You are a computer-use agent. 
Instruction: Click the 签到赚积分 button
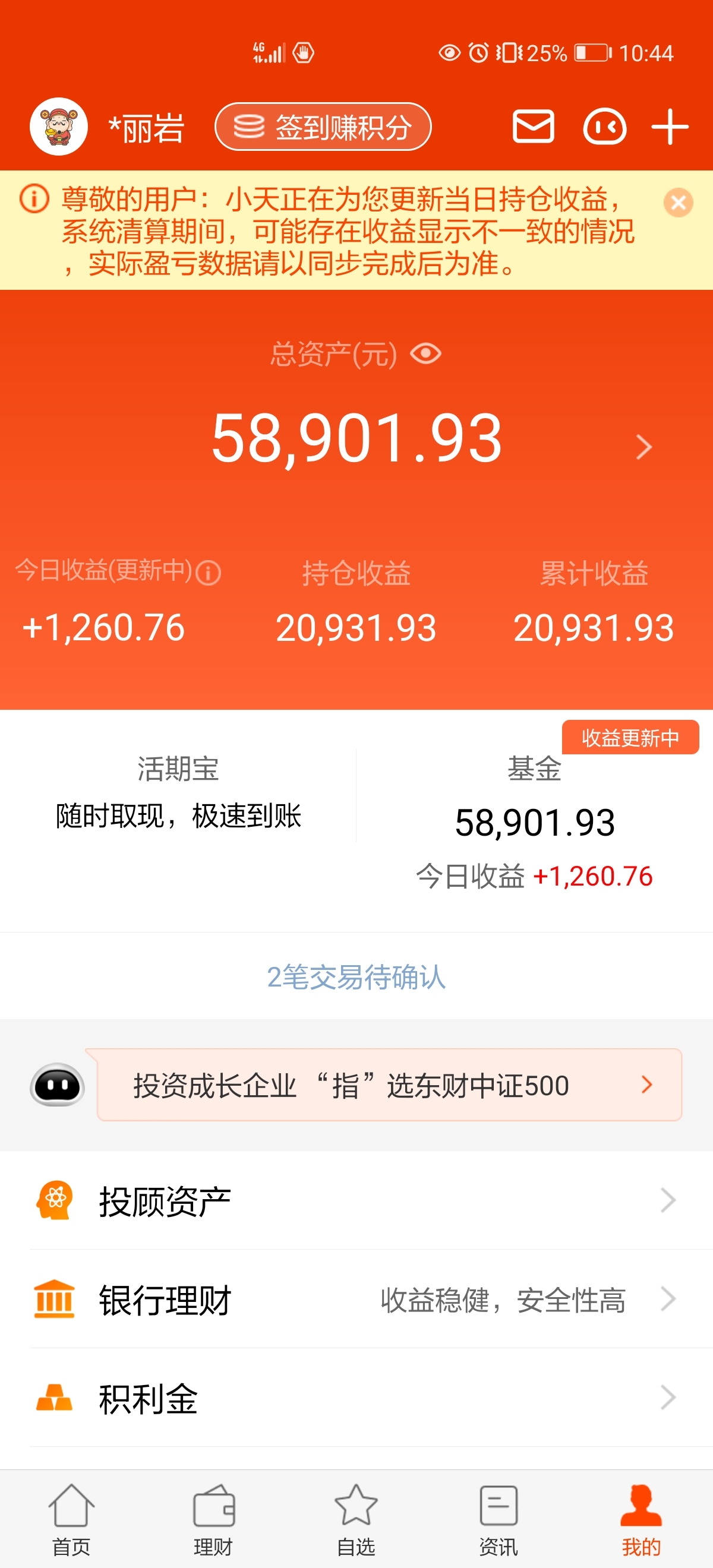coord(323,126)
